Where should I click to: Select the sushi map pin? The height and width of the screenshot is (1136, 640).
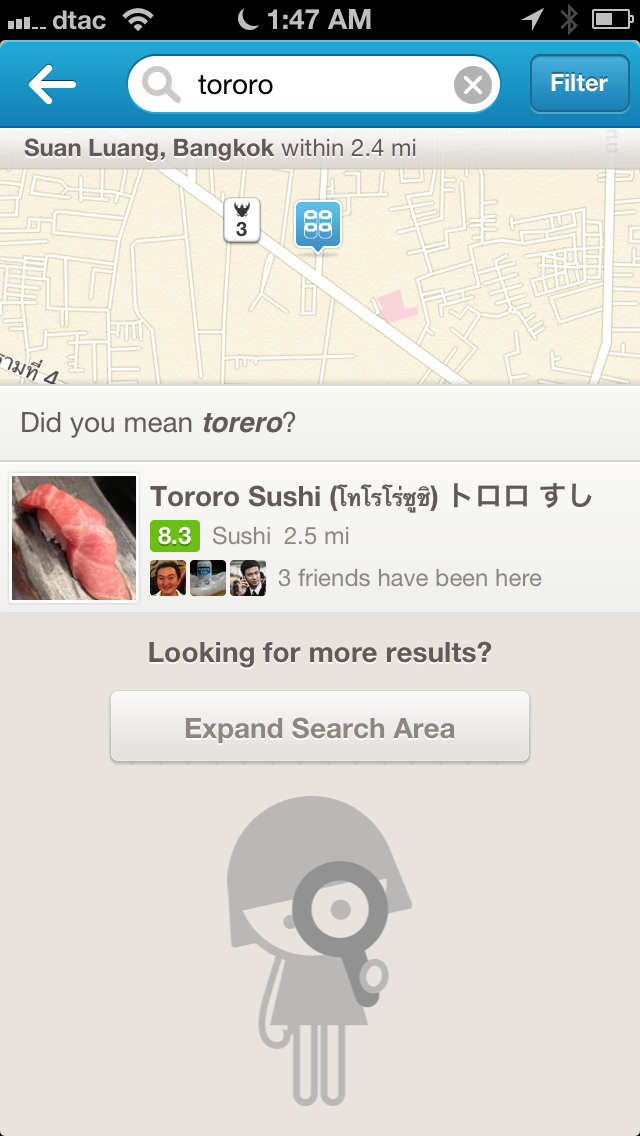(x=318, y=224)
